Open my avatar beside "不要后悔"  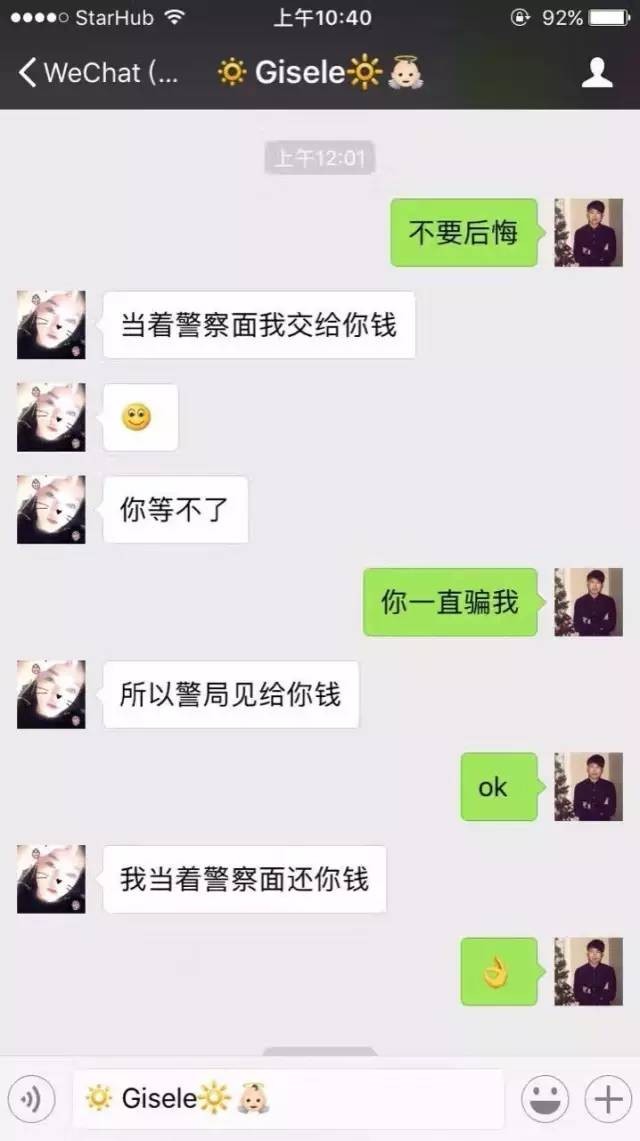[589, 232]
